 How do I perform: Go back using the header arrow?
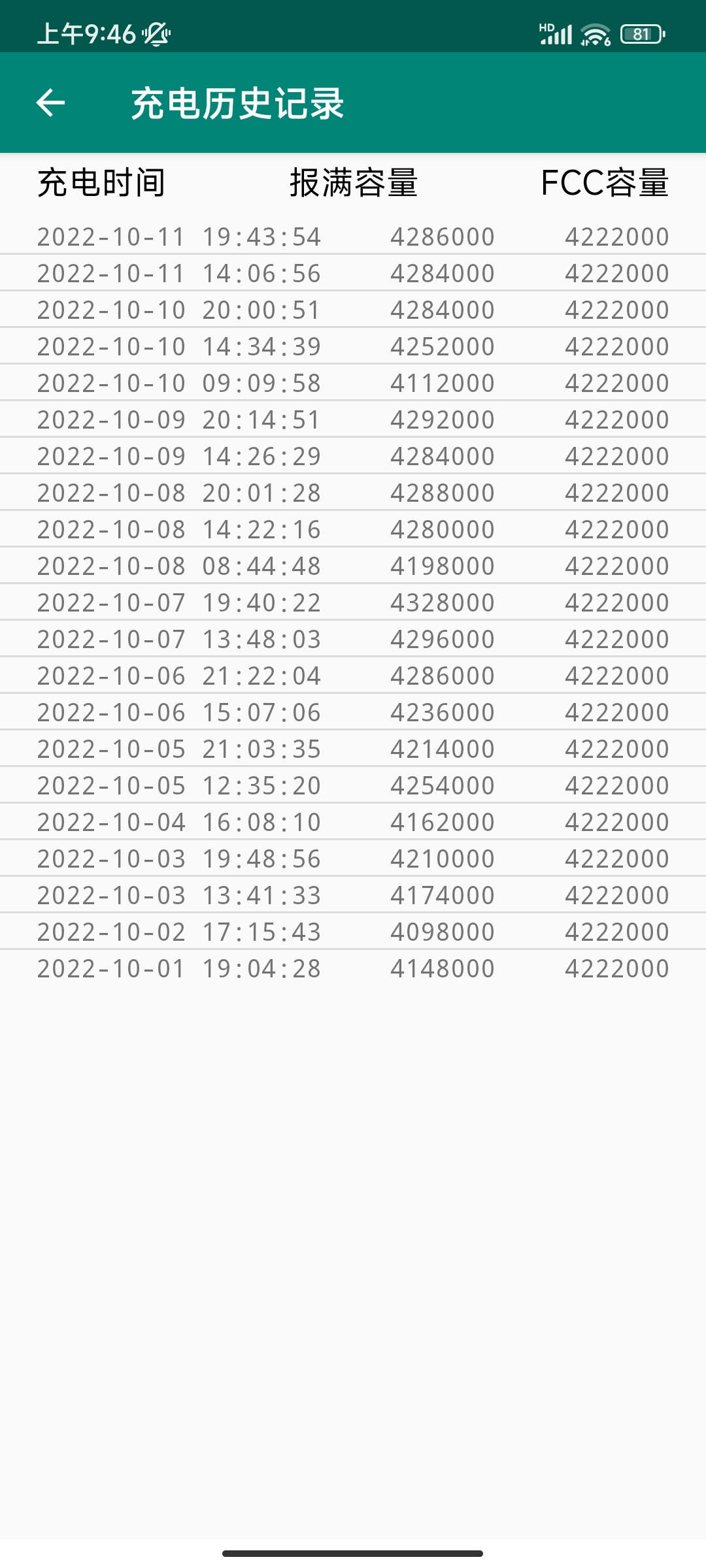tap(50, 103)
